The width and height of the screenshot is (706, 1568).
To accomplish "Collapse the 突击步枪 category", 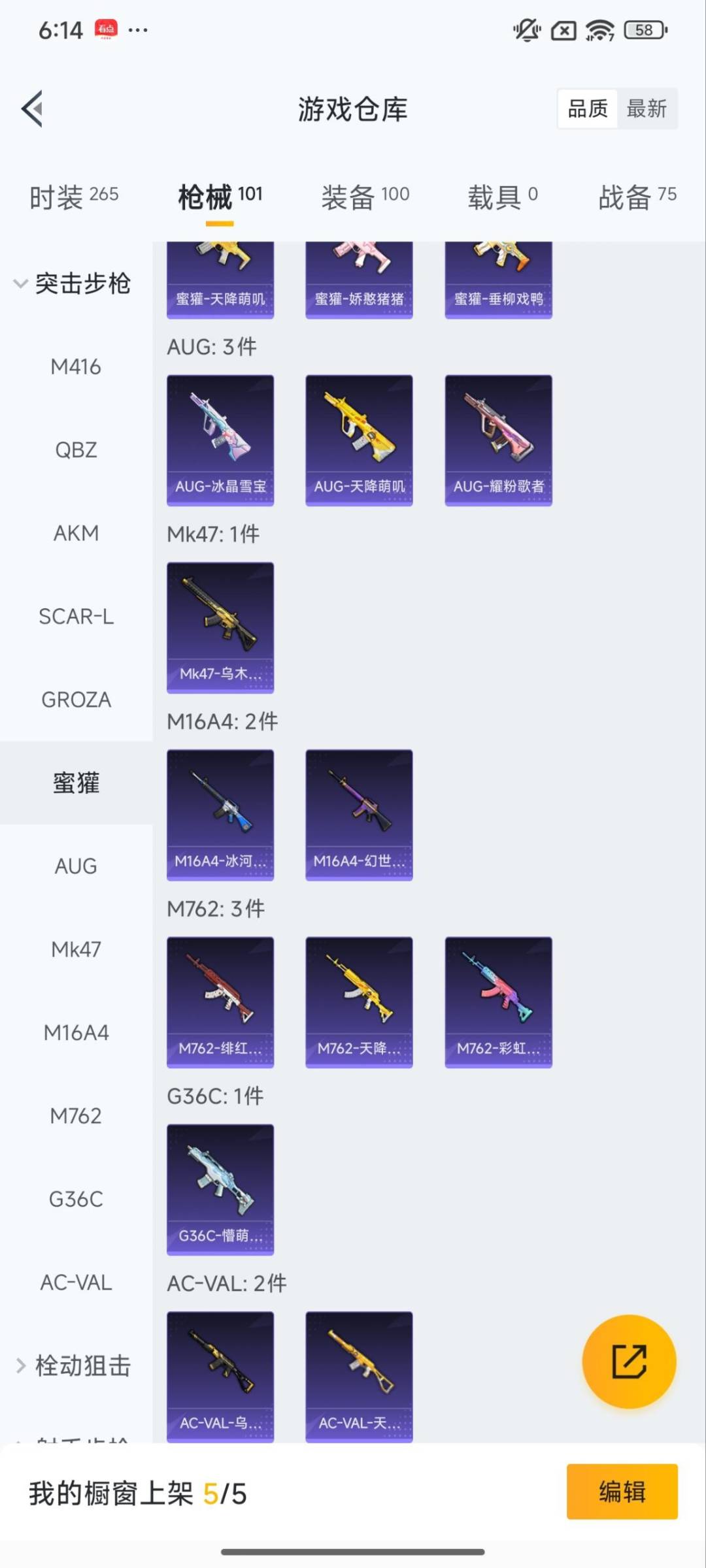I will click(72, 284).
